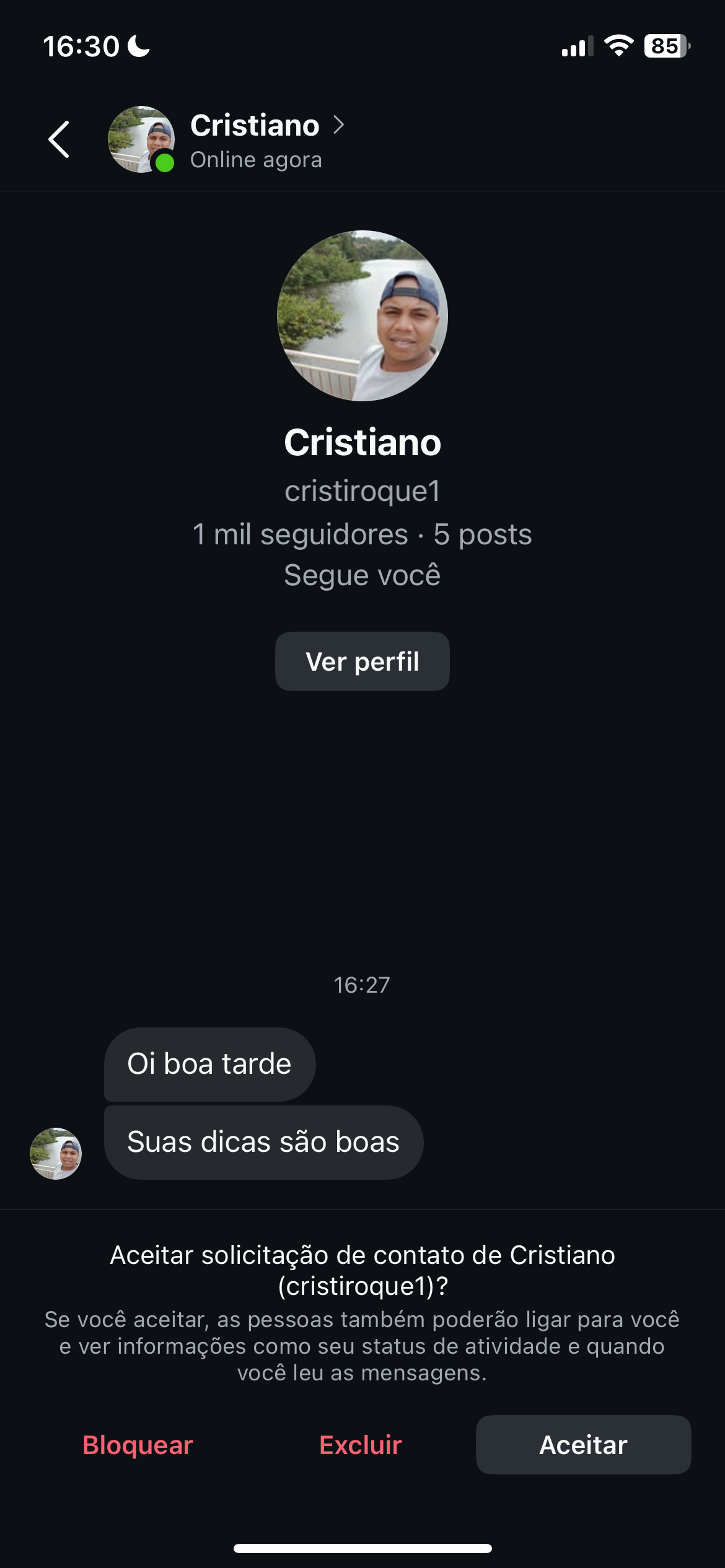Open the large profile photo of Cristiano
This screenshot has width=725, height=1568.
[362, 316]
